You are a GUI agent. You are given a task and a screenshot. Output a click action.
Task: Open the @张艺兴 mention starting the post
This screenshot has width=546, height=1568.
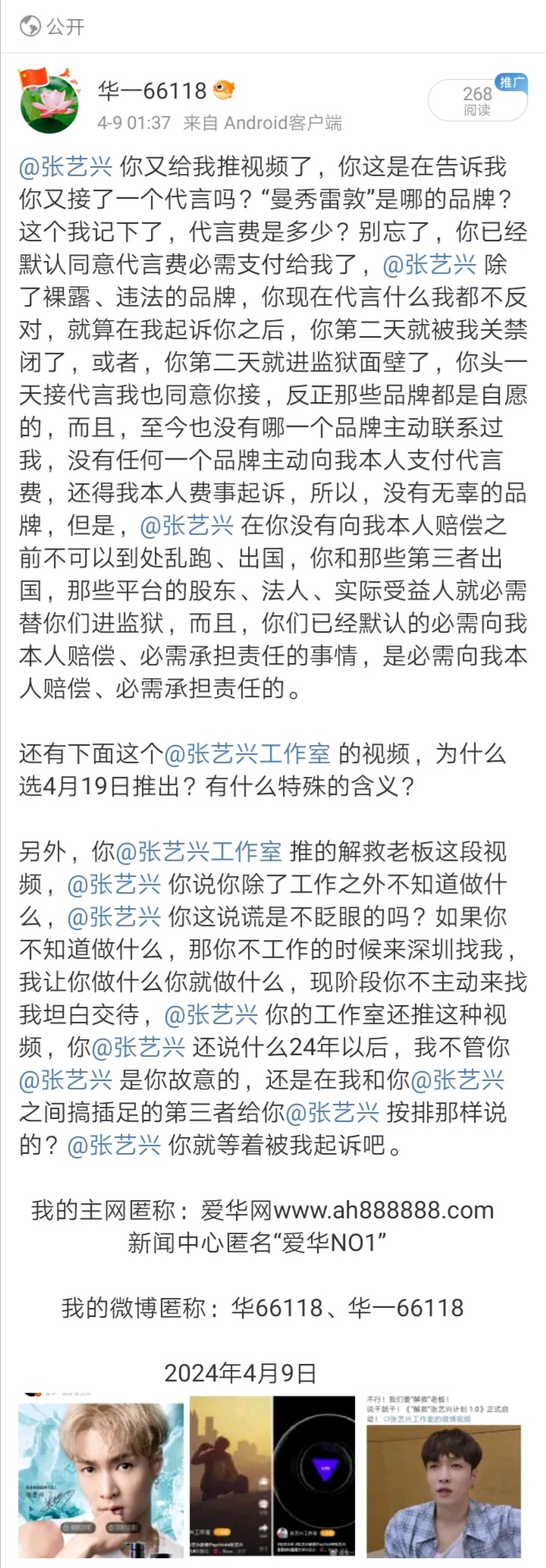66,167
